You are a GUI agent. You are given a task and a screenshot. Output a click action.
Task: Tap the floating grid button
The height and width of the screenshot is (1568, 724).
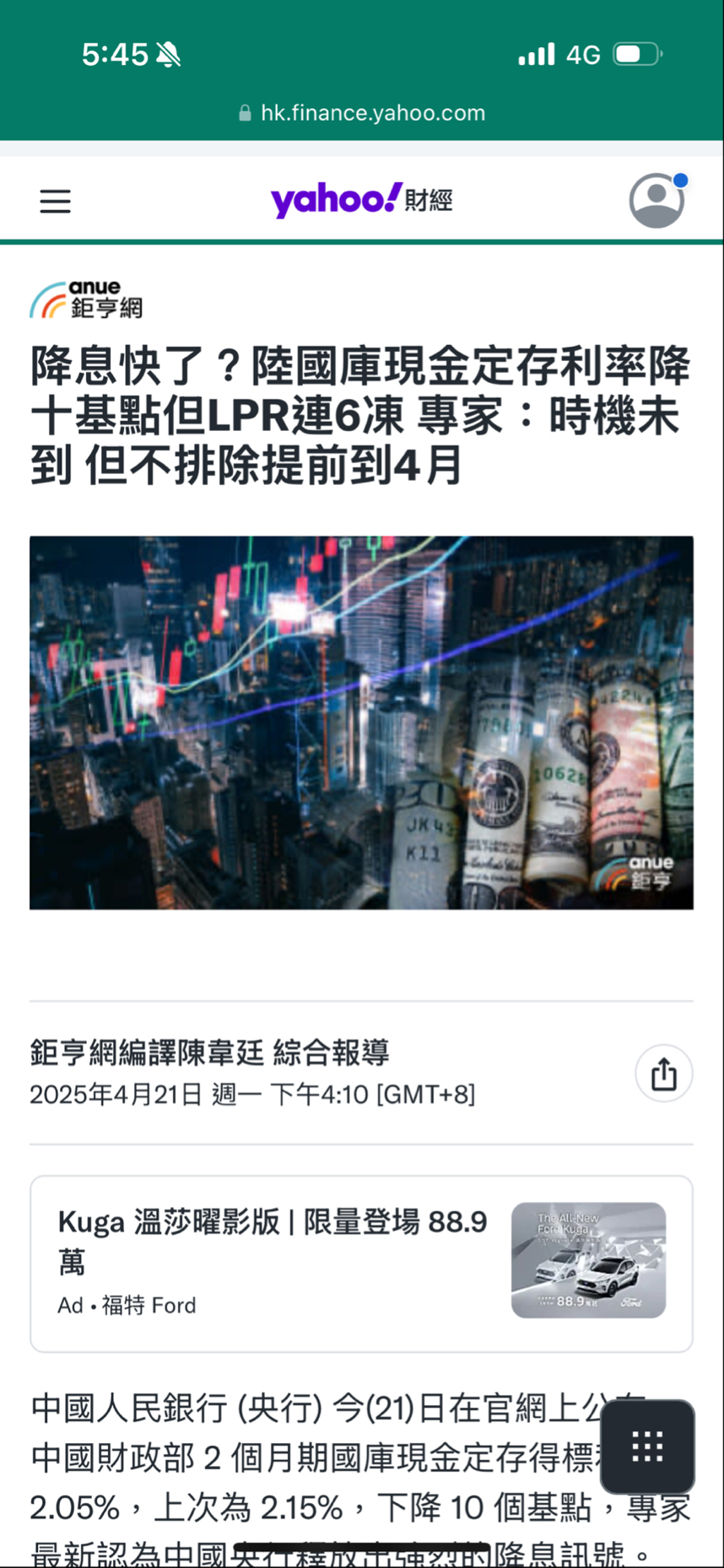pos(647,1447)
